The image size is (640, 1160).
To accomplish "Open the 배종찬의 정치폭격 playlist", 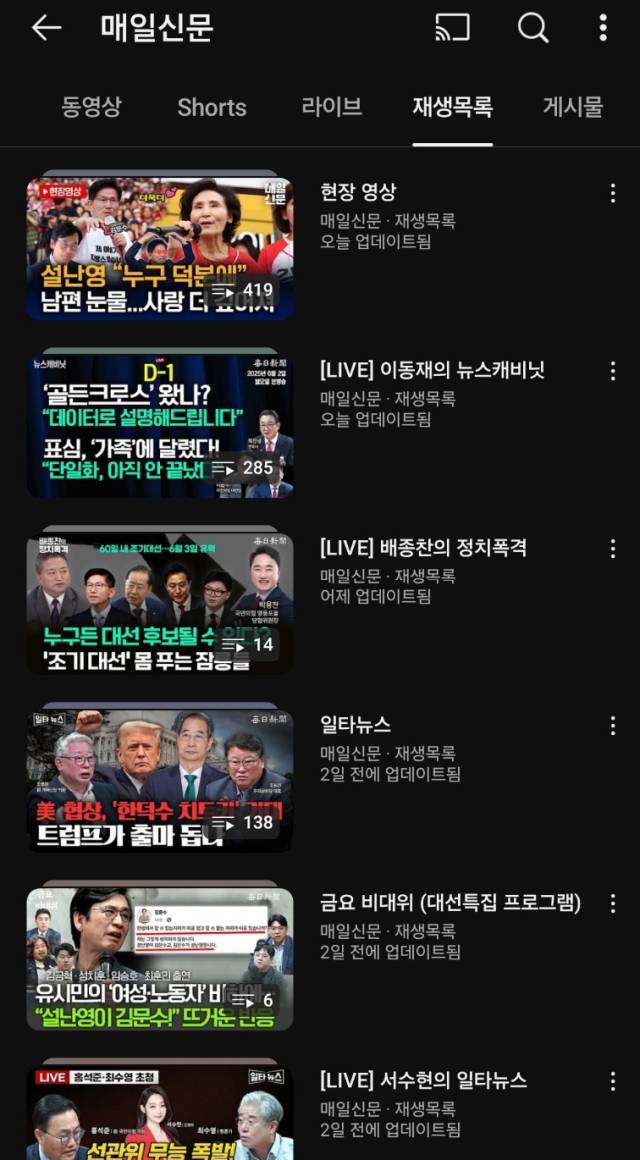I will (160, 603).
